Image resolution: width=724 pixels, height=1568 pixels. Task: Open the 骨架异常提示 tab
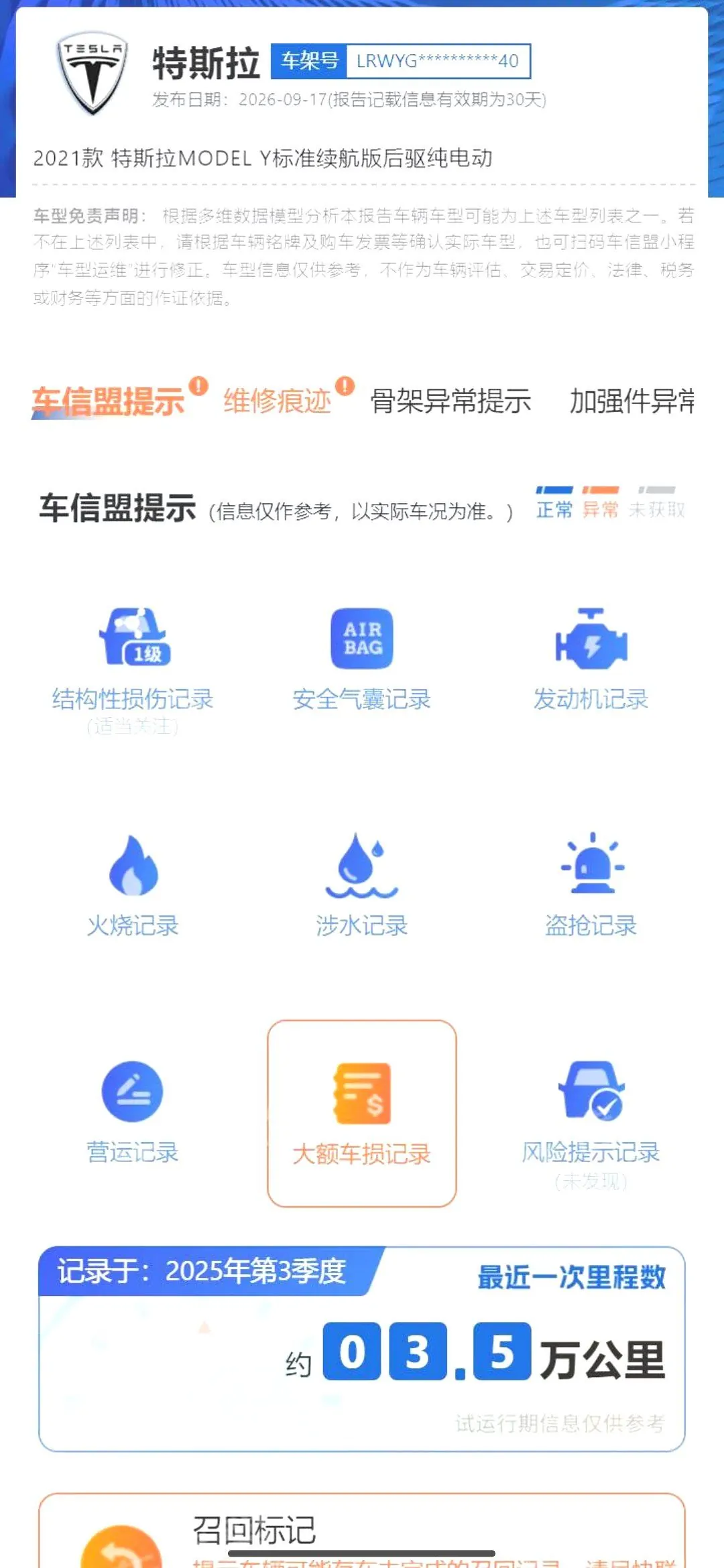click(450, 401)
